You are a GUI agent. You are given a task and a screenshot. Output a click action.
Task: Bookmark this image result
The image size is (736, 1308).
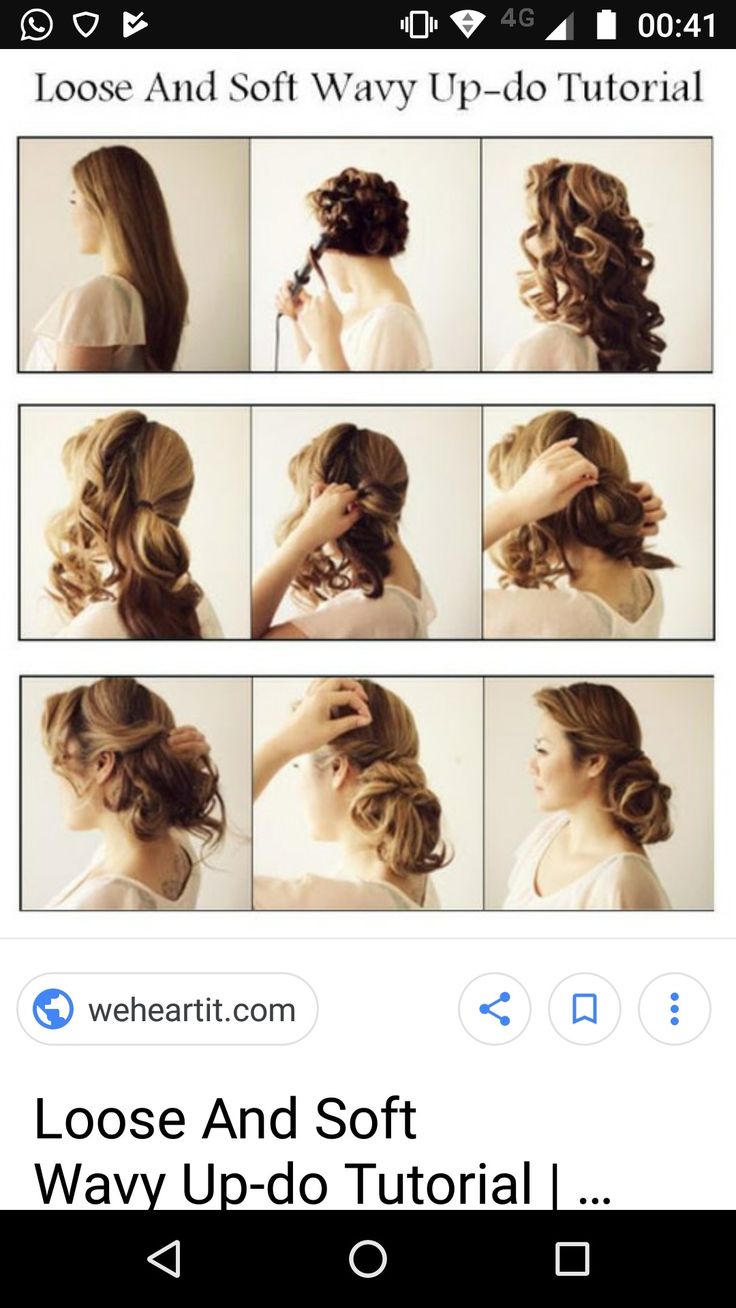[584, 1009]
